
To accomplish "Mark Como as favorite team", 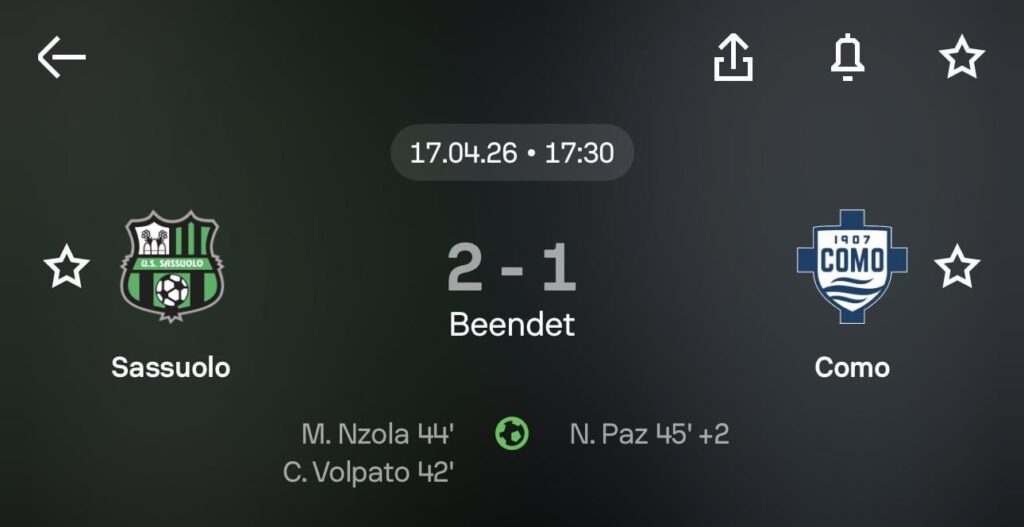I will click(x=957, y=267).
